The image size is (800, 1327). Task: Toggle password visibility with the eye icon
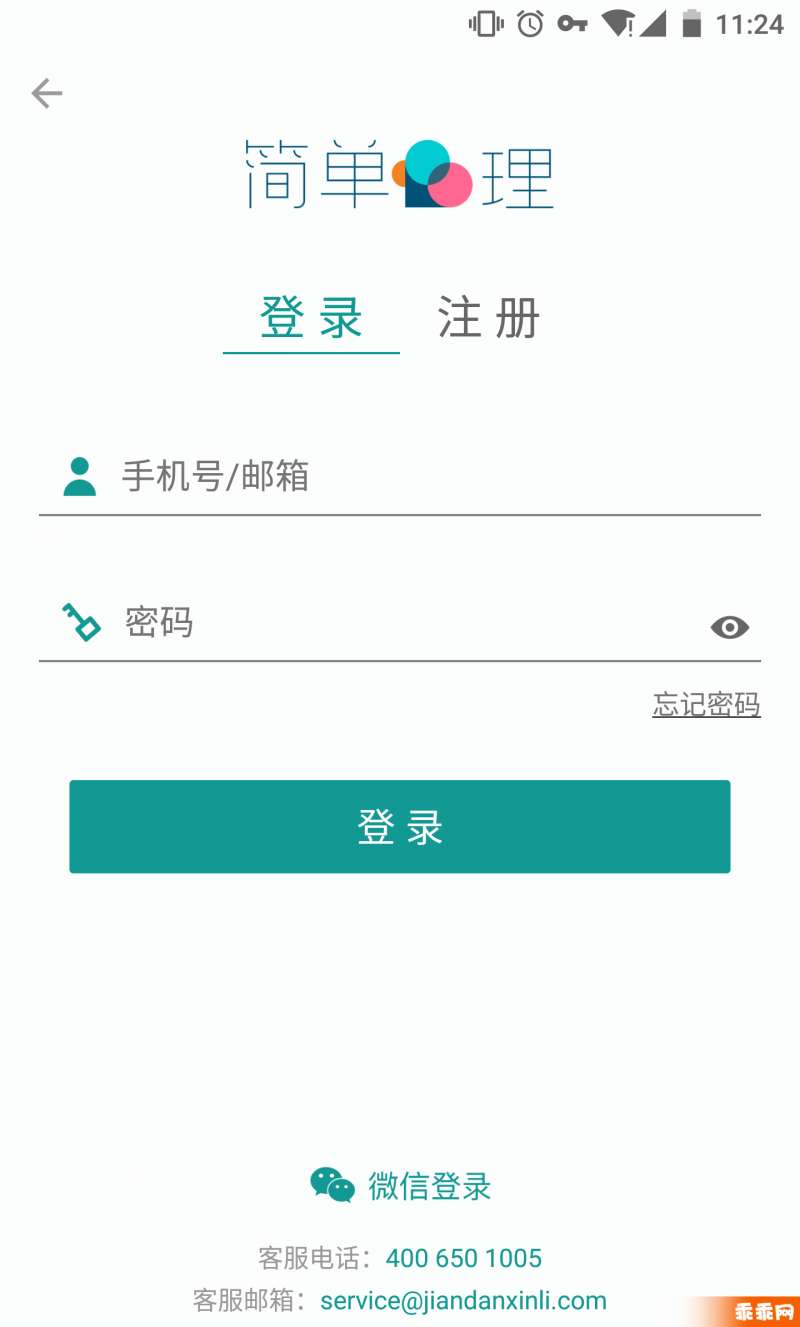point(730,627)
